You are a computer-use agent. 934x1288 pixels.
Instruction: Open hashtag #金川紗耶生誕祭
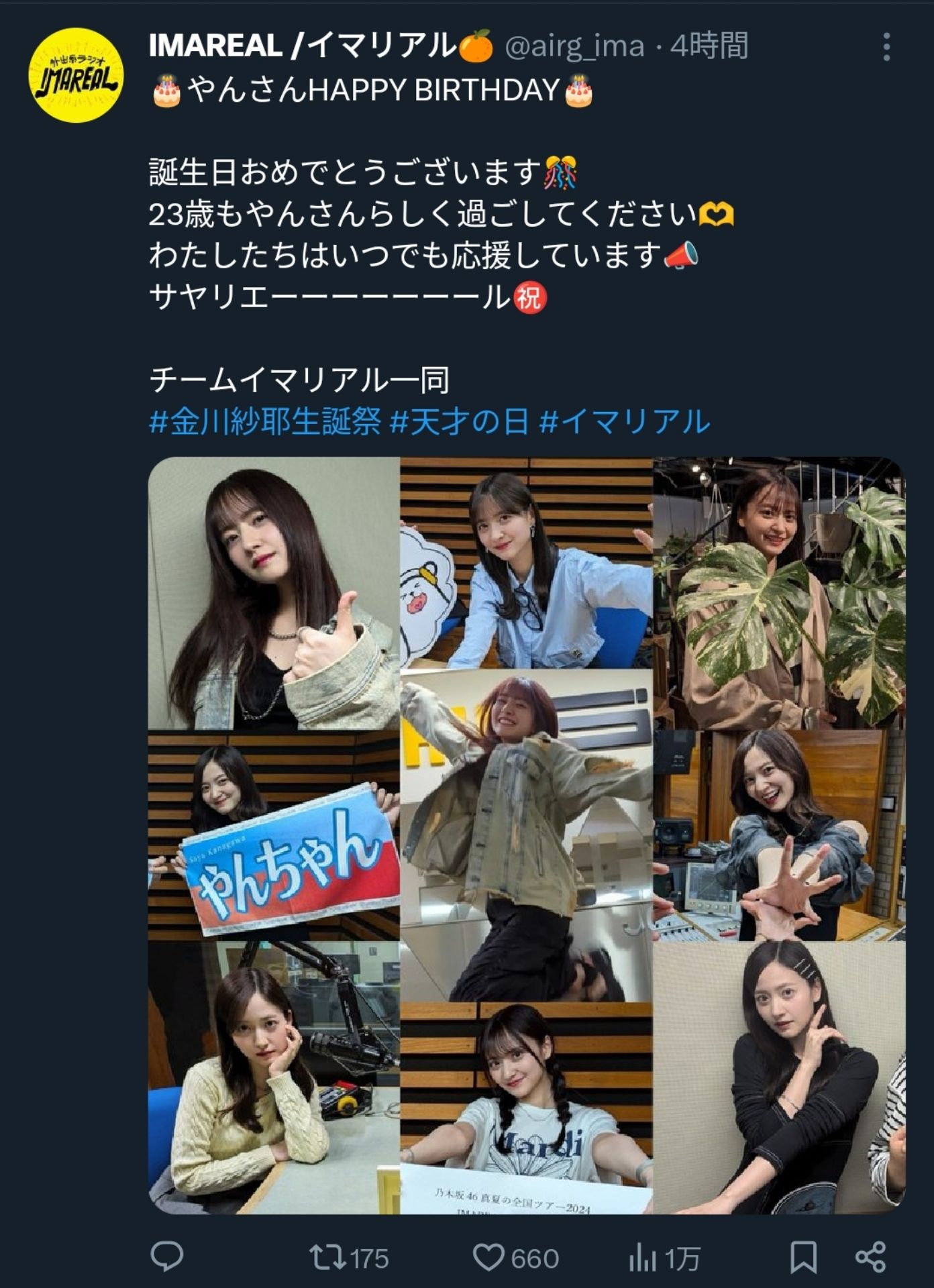tap(265, 421)
